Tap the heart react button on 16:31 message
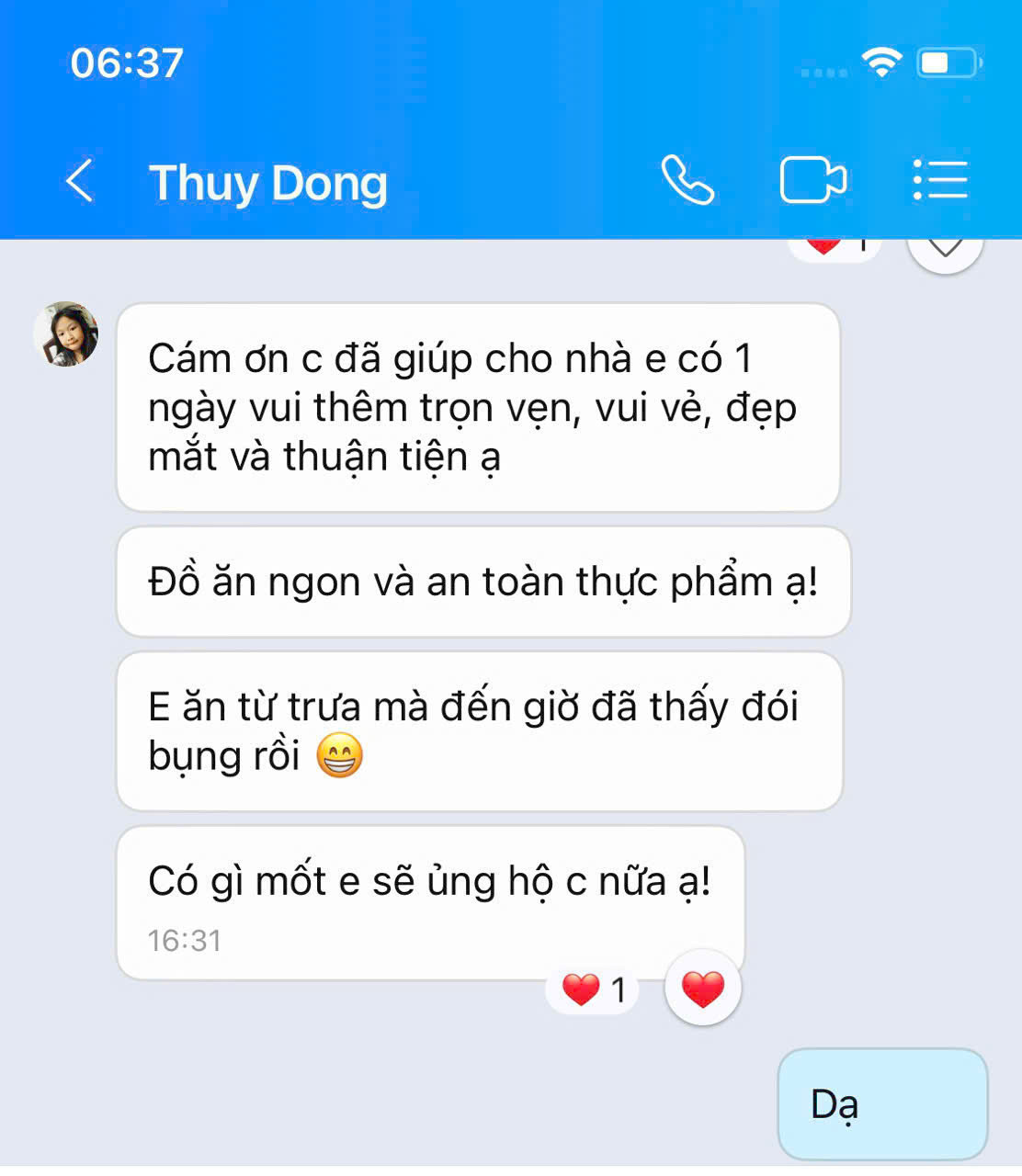This screenshot has height=1176, width=1022. (x=703, y=989)
